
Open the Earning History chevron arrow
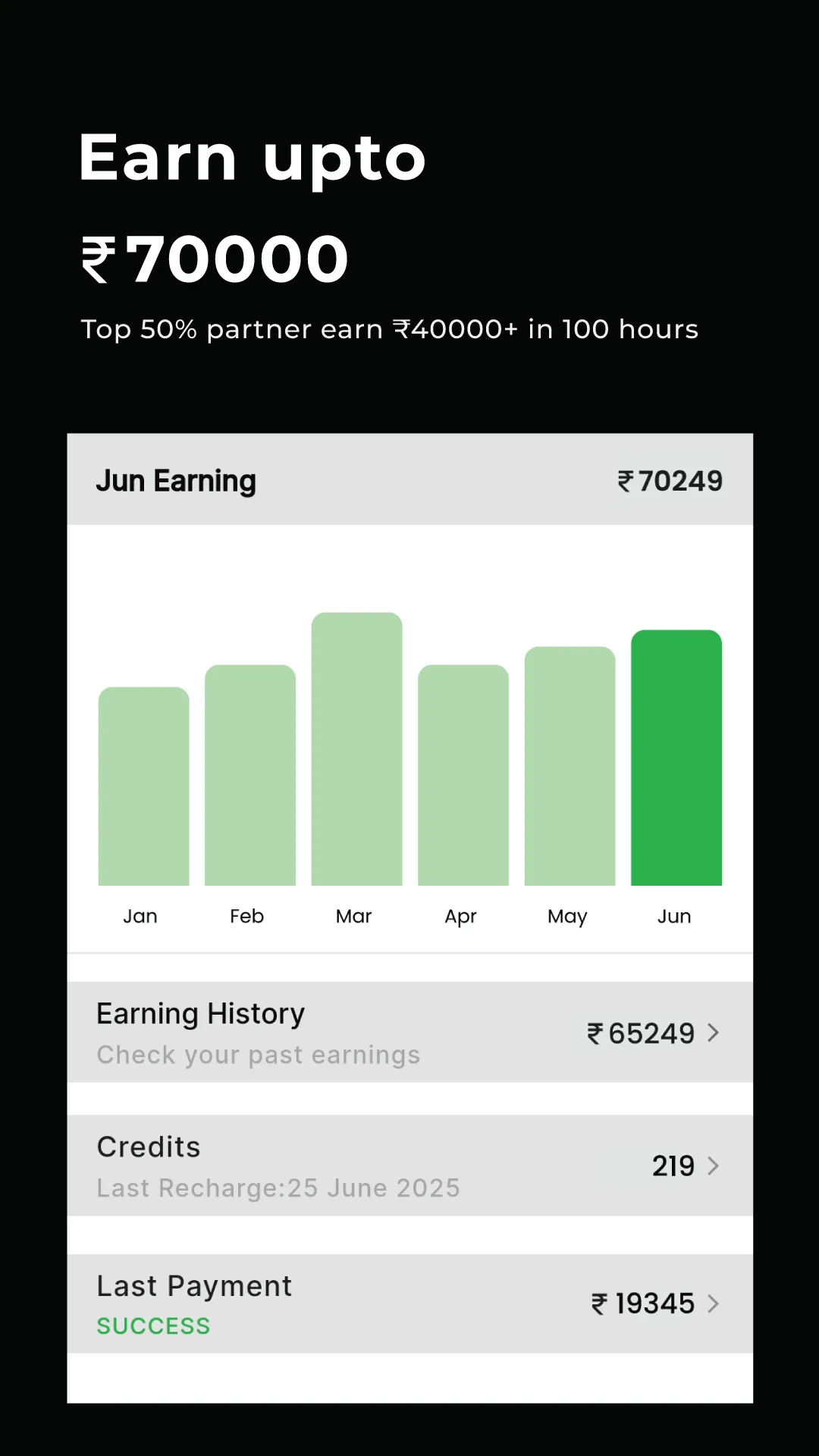[x=714, y=1033]
